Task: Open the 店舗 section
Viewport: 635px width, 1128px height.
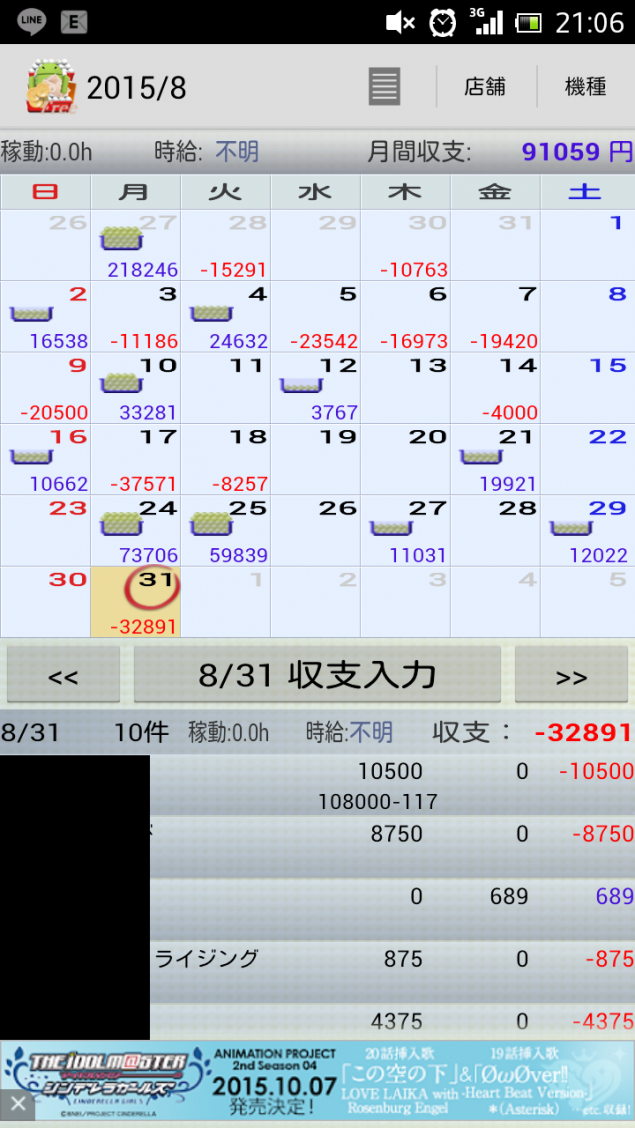Action: 485,87
